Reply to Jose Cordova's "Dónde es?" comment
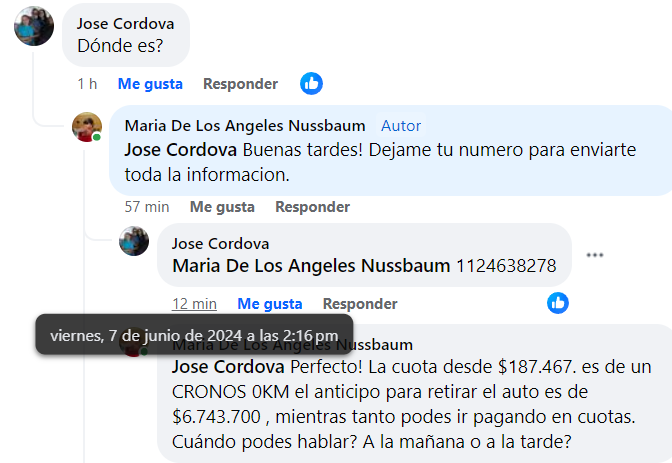 pyautogui.click(x=240, y=84)
